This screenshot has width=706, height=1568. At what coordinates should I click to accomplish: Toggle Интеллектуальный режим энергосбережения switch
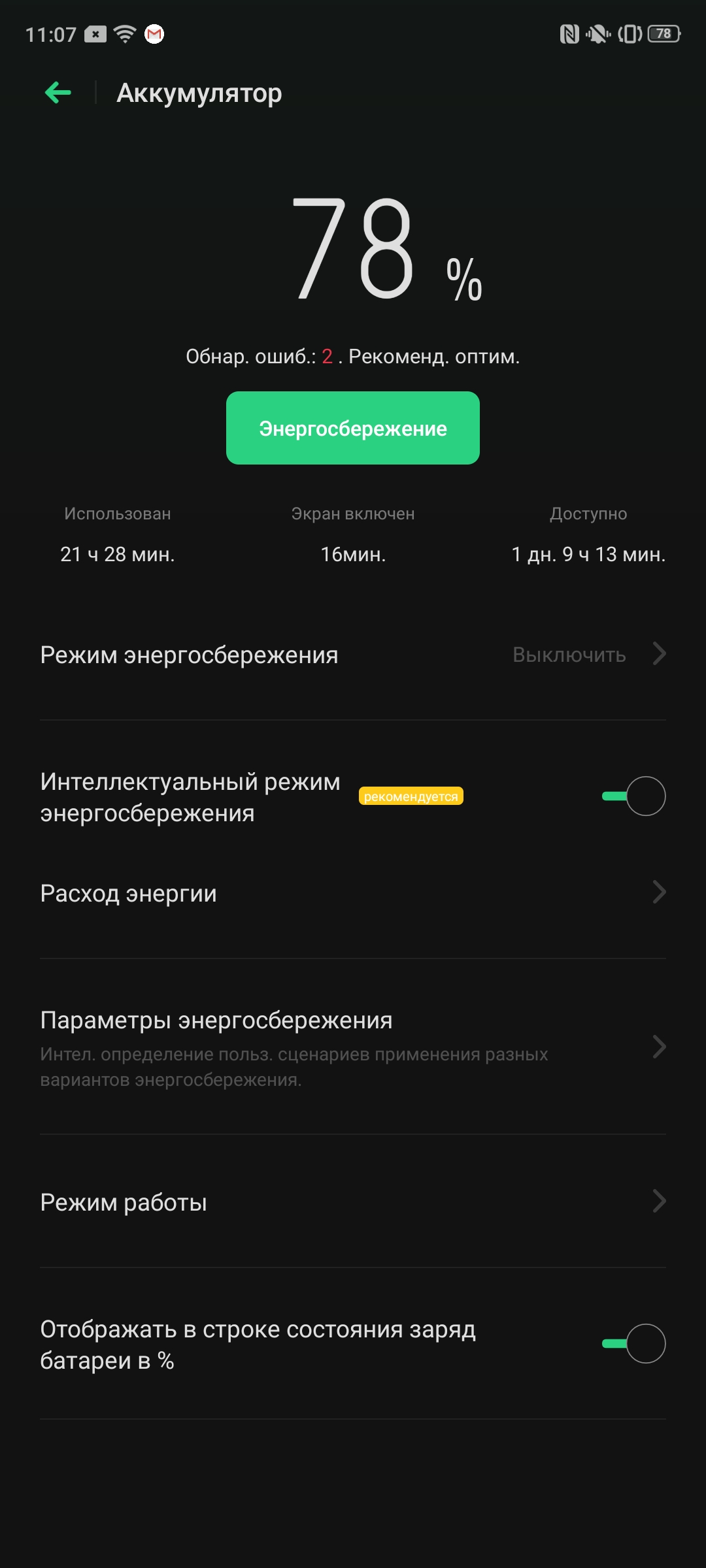[x=633, y=796]
